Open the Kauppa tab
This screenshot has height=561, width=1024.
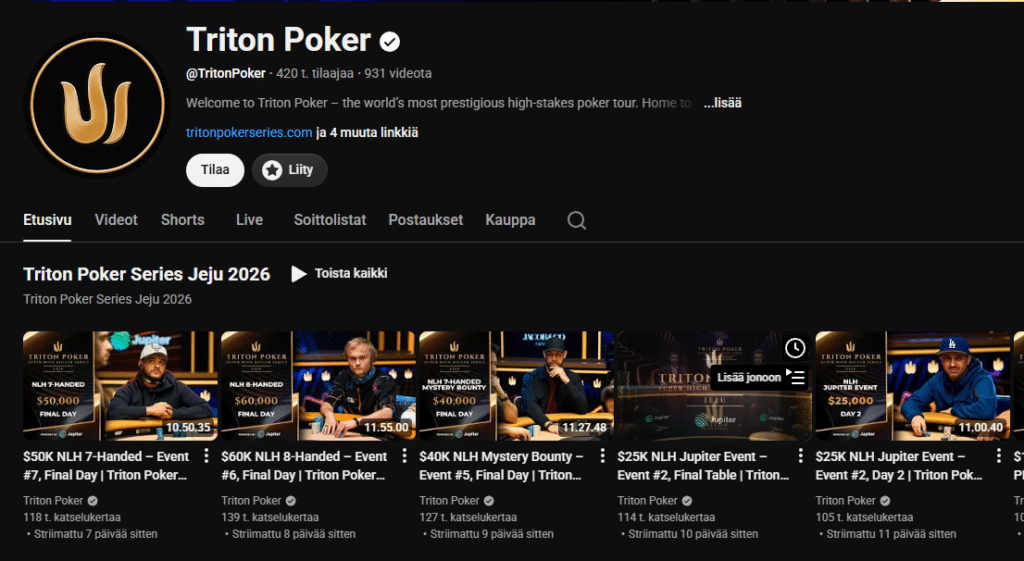(510, 220)
